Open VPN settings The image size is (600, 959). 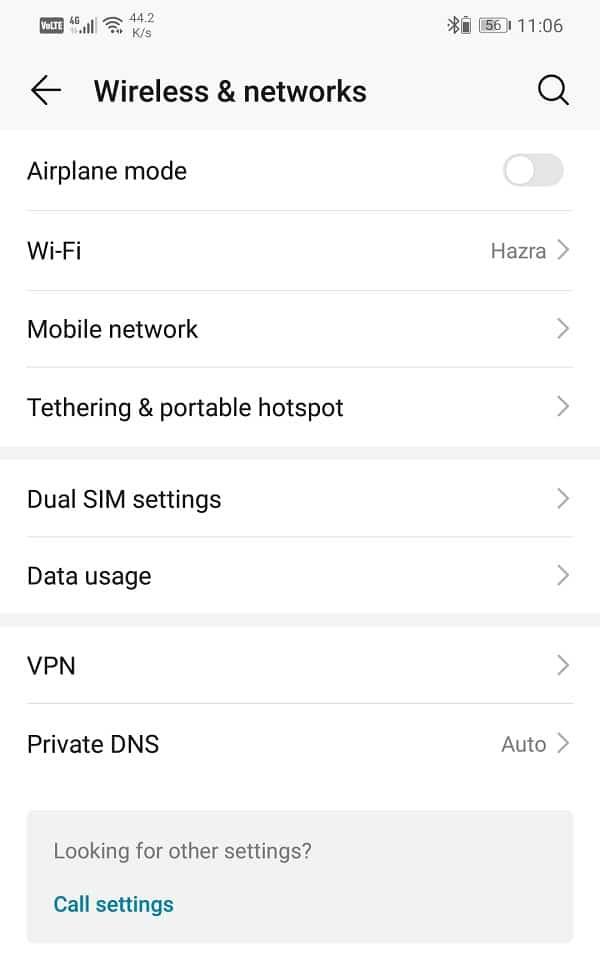[x=300, y=665]
